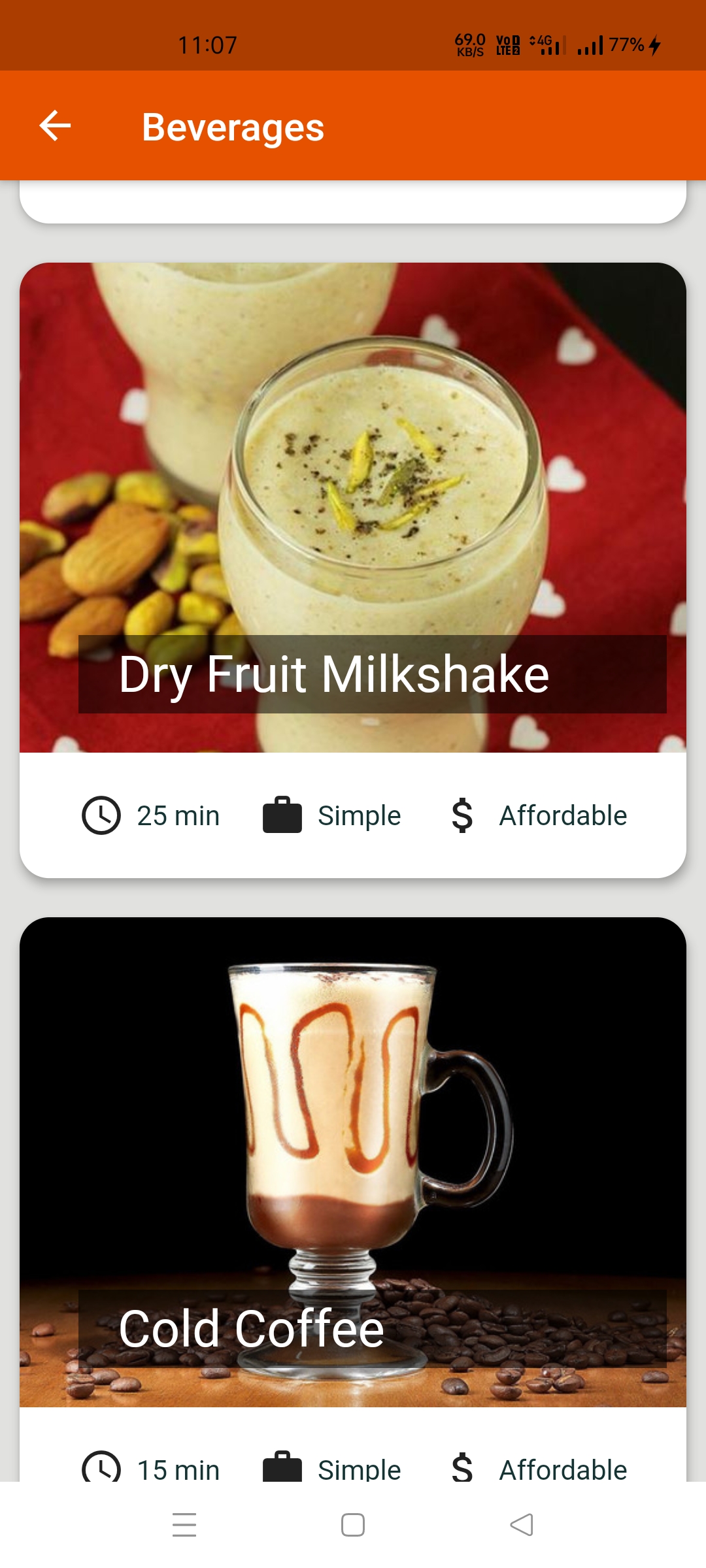The width and height of the screenshot is (706, 1568).
Task: Tap the briefcase difficulty icon on Dry Fruit Milkshake
Action: click(281, 814)
